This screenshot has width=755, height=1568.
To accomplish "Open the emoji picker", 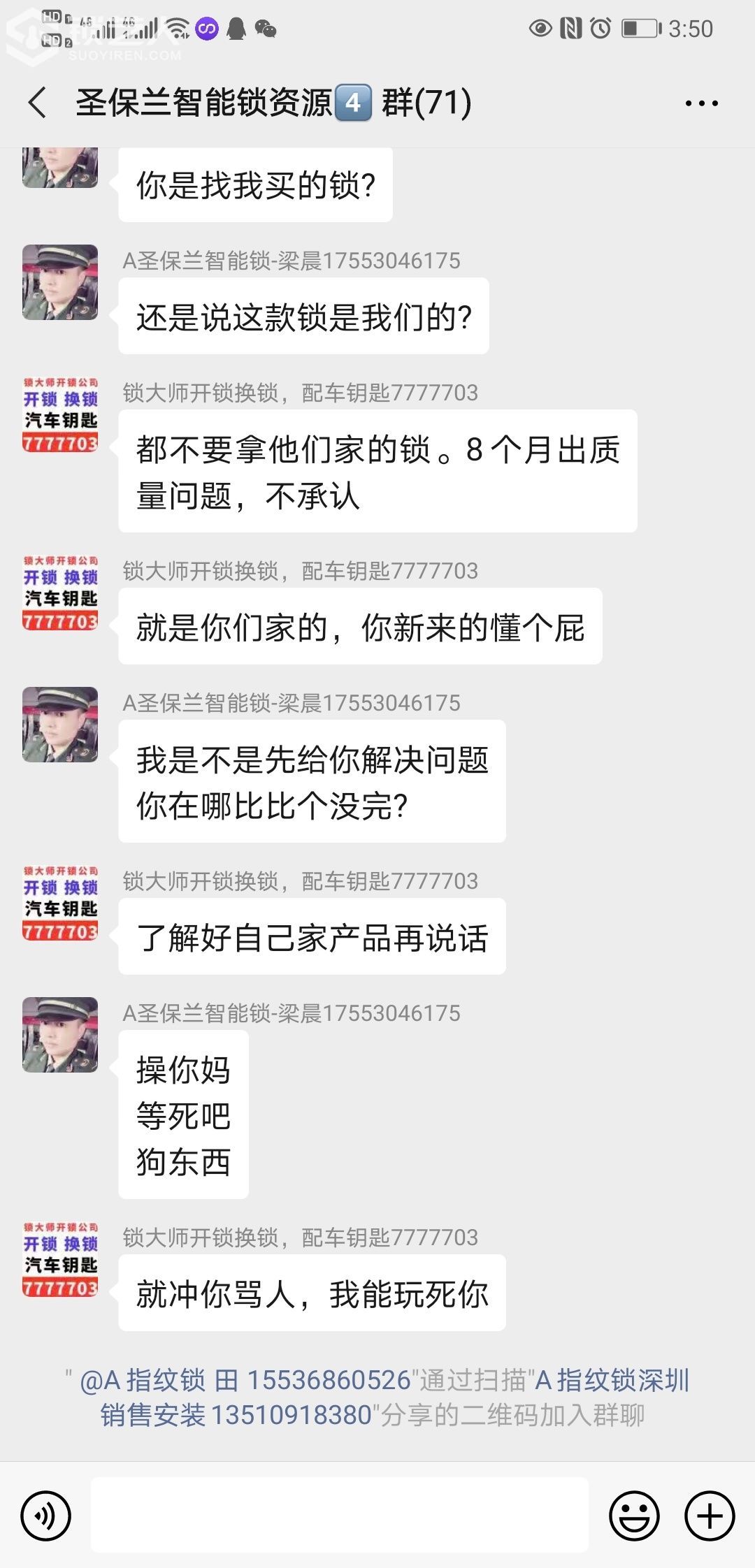I will click(634, 1516).
